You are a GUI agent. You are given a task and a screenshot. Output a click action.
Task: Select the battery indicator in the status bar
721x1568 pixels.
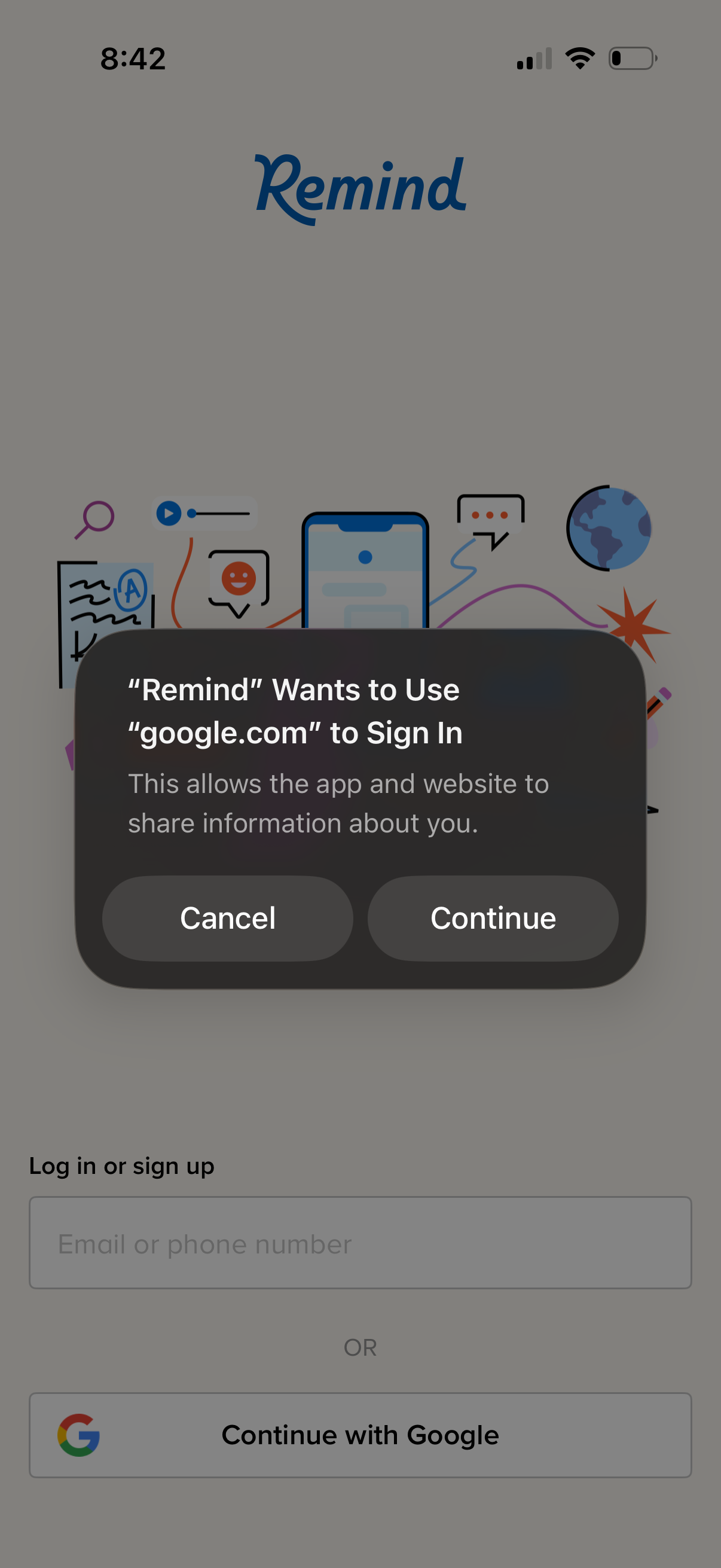633,57
